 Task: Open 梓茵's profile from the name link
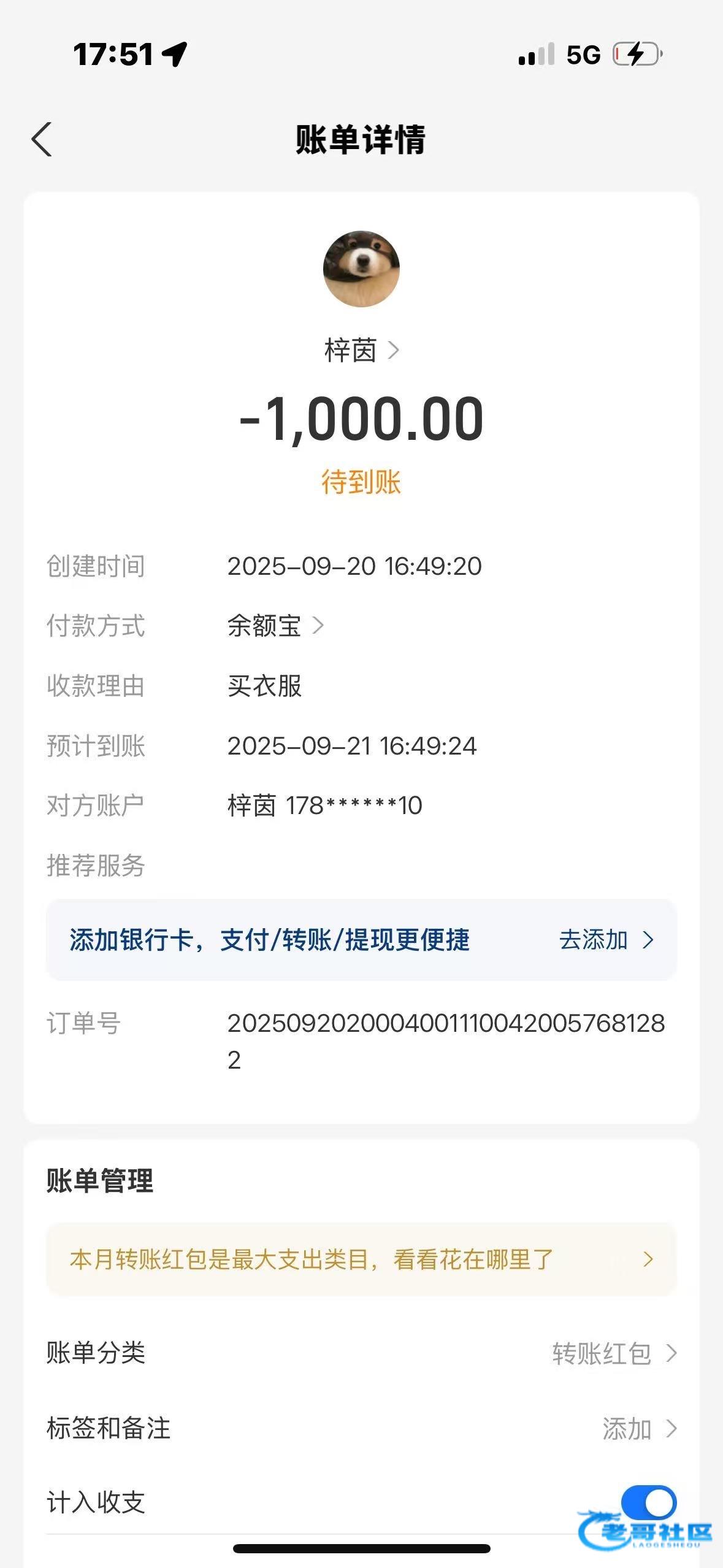pyautogui.click(x=361, y=351)
